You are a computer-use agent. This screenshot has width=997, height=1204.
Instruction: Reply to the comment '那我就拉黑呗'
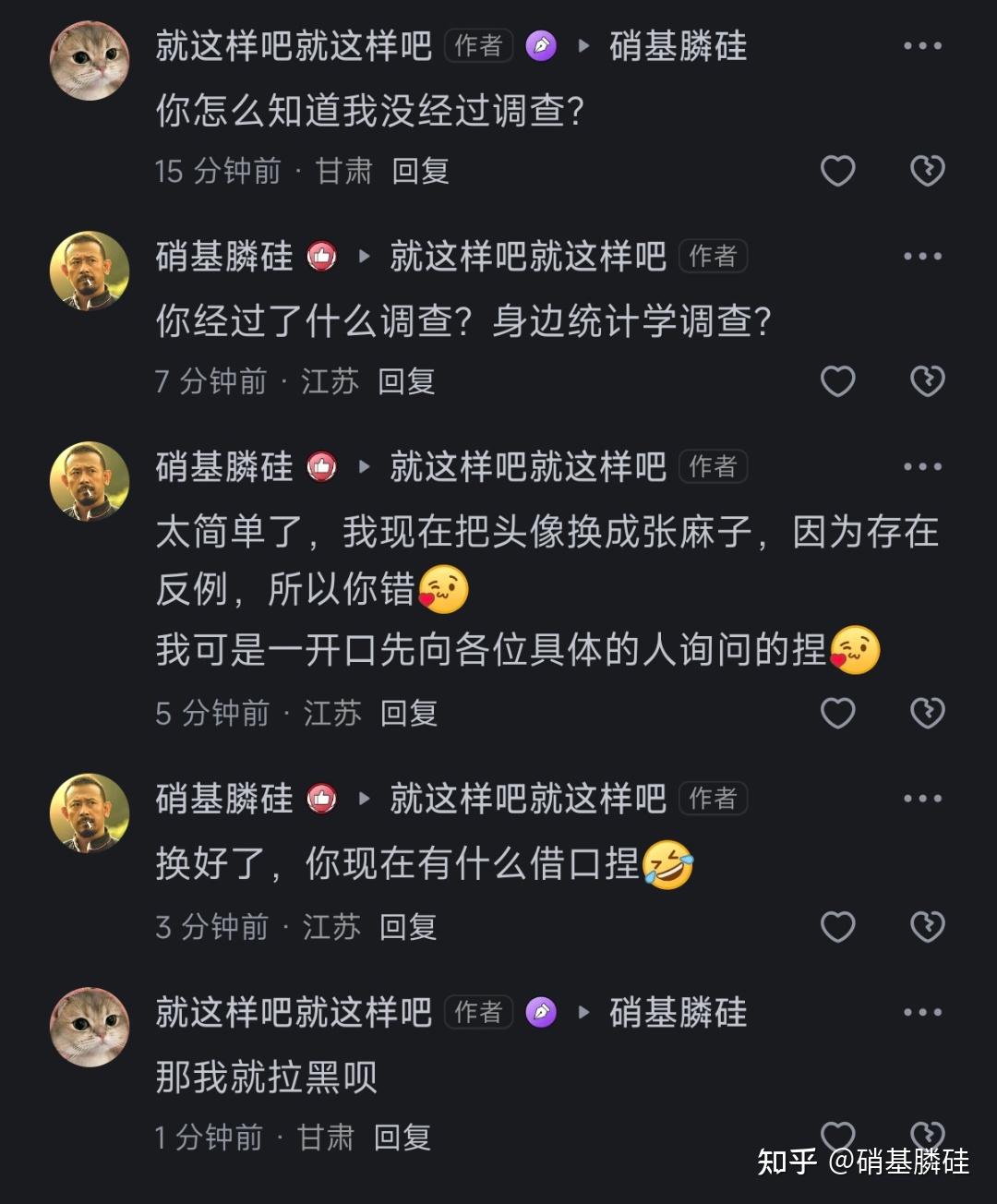click(x=402, y=1138)
